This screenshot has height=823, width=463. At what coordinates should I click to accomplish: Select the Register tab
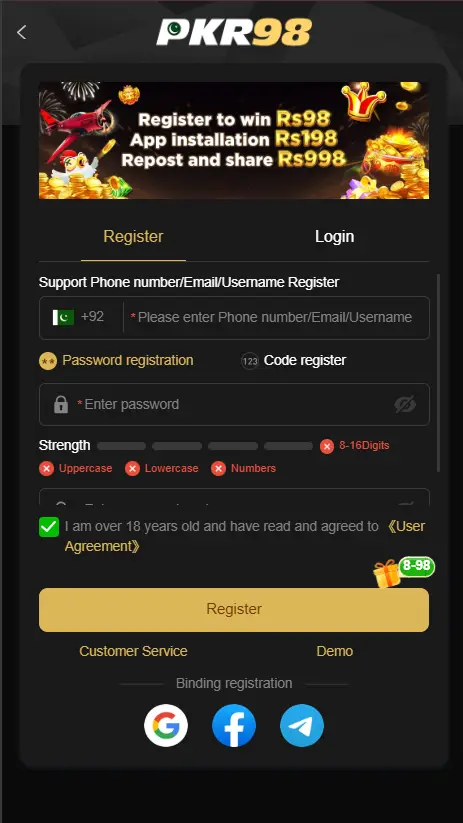pyautogui.click(x=133, y=237)
